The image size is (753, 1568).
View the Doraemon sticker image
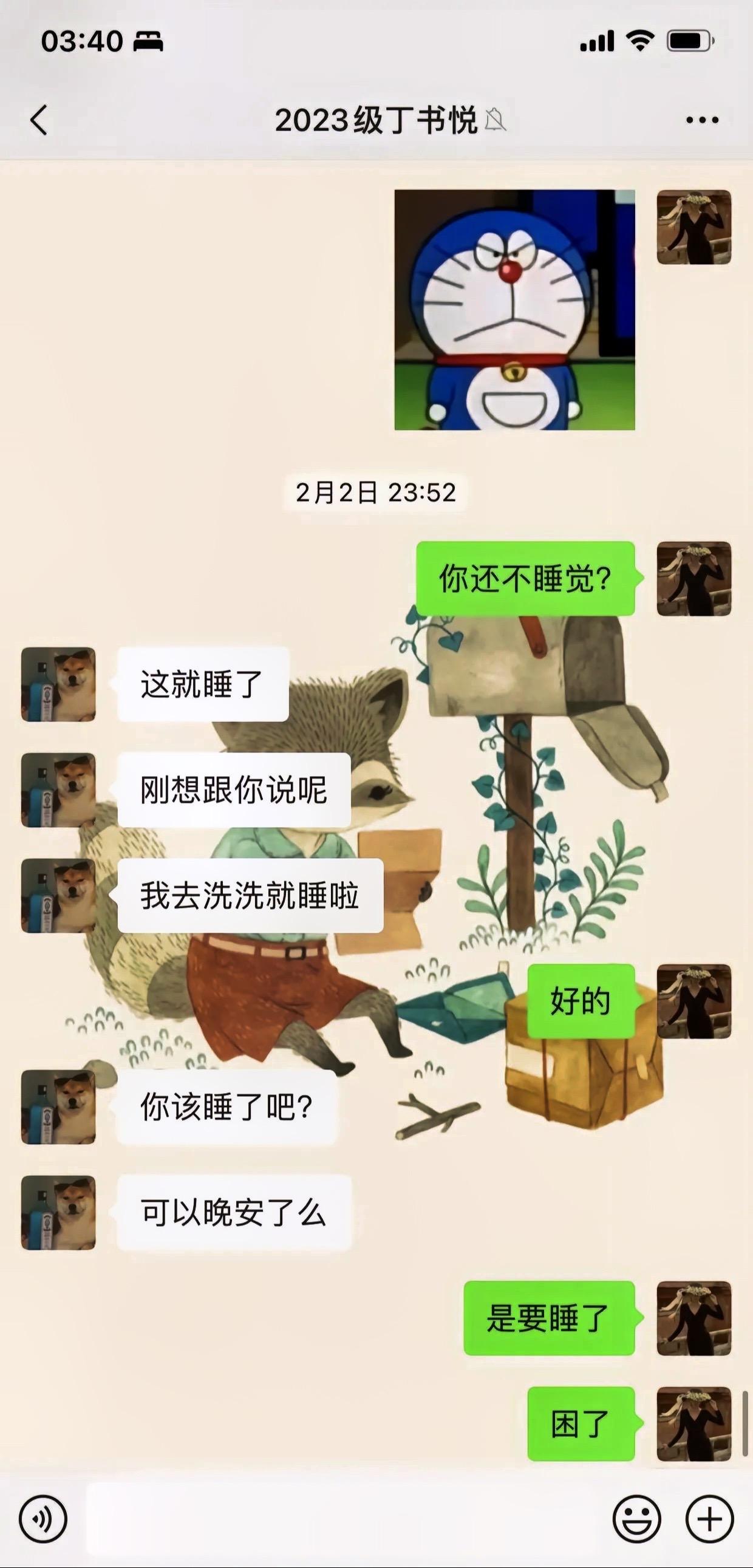[x=514, y=310]
